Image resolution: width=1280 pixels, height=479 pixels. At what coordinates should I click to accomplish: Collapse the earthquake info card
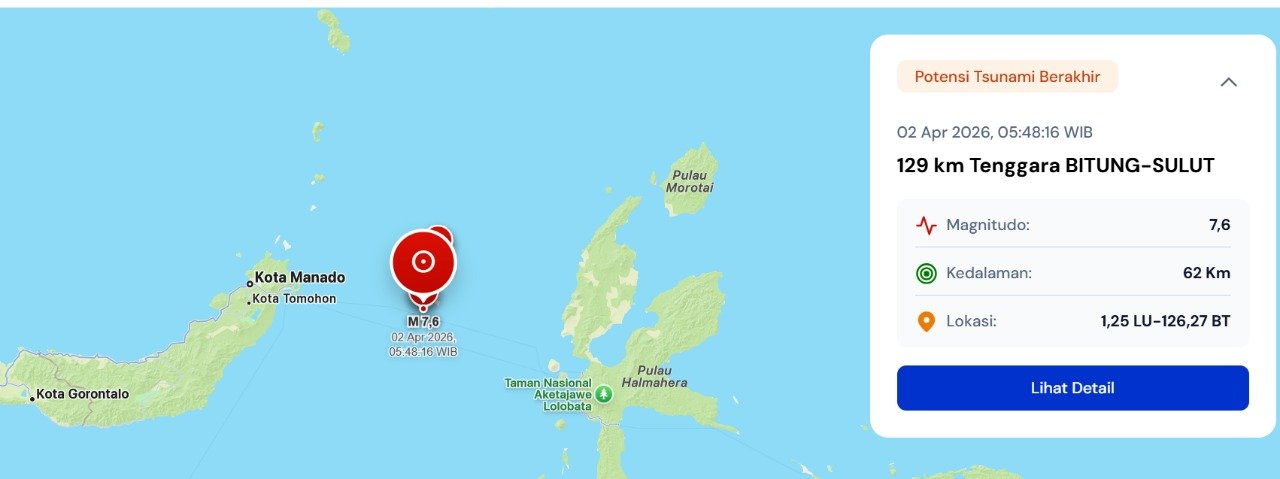(1229, 82)
